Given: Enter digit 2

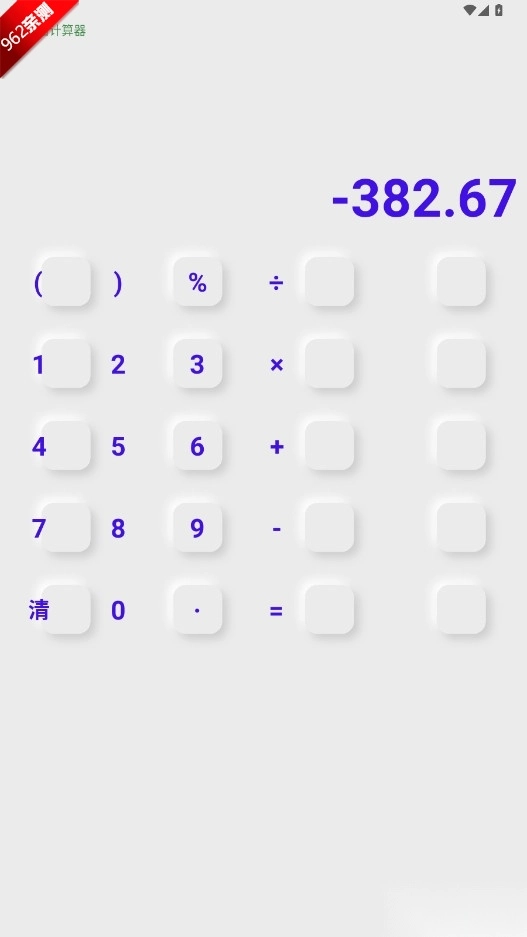Looking at the screenshot, I should tap(118, 365).
